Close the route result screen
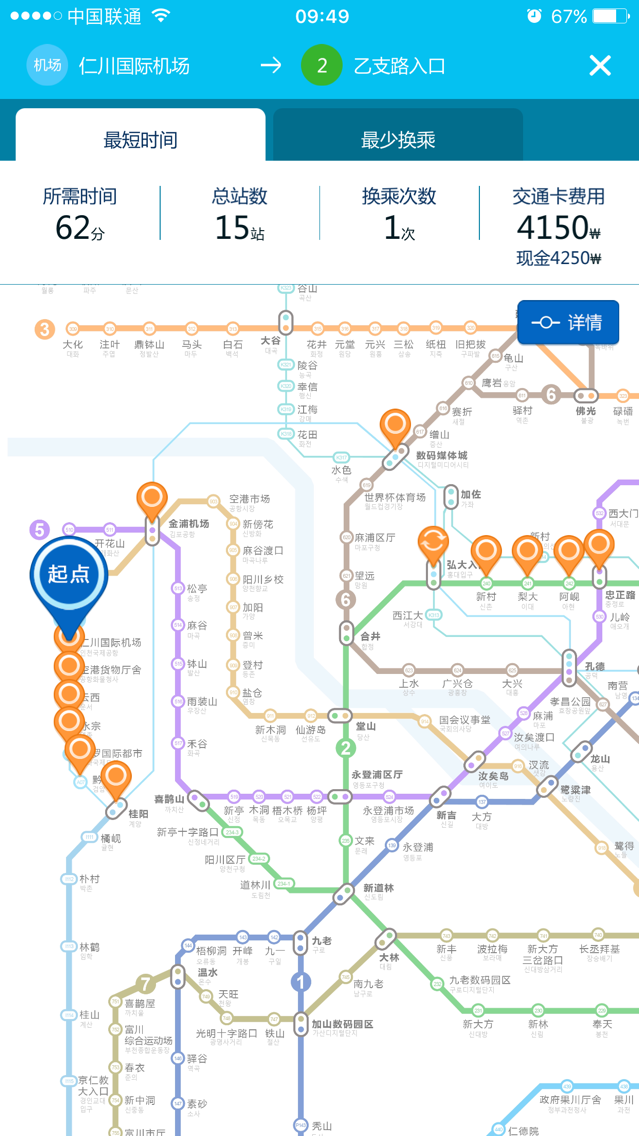Image resolution: width=639 pixels, height=1136 pixels. (599, 66)
